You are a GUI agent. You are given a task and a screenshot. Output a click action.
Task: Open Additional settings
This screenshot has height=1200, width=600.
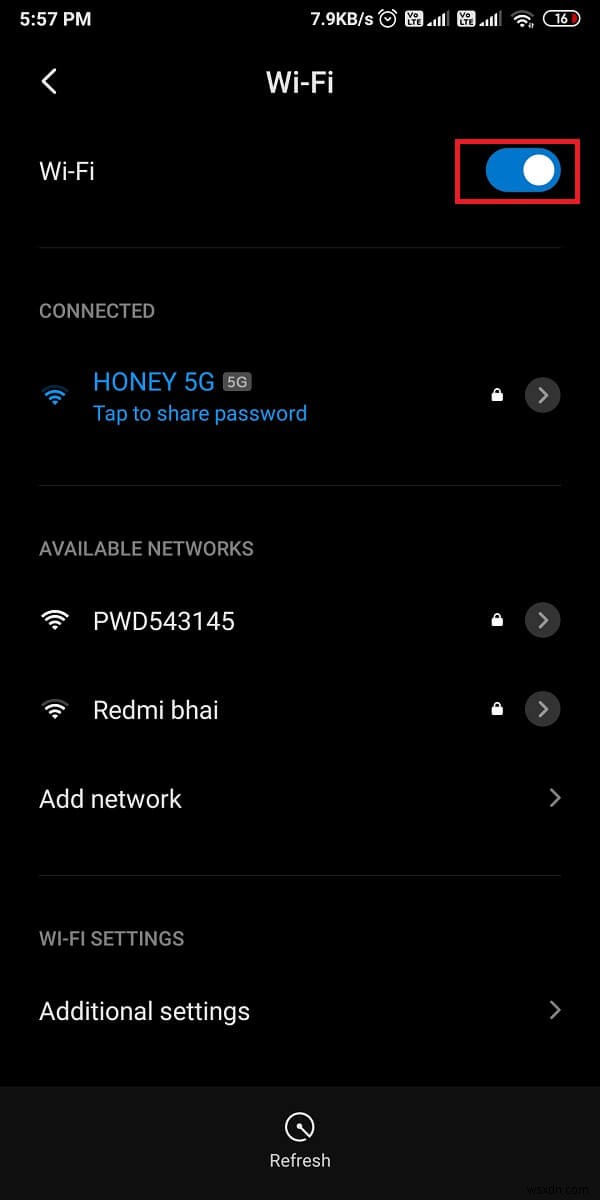145,1011
